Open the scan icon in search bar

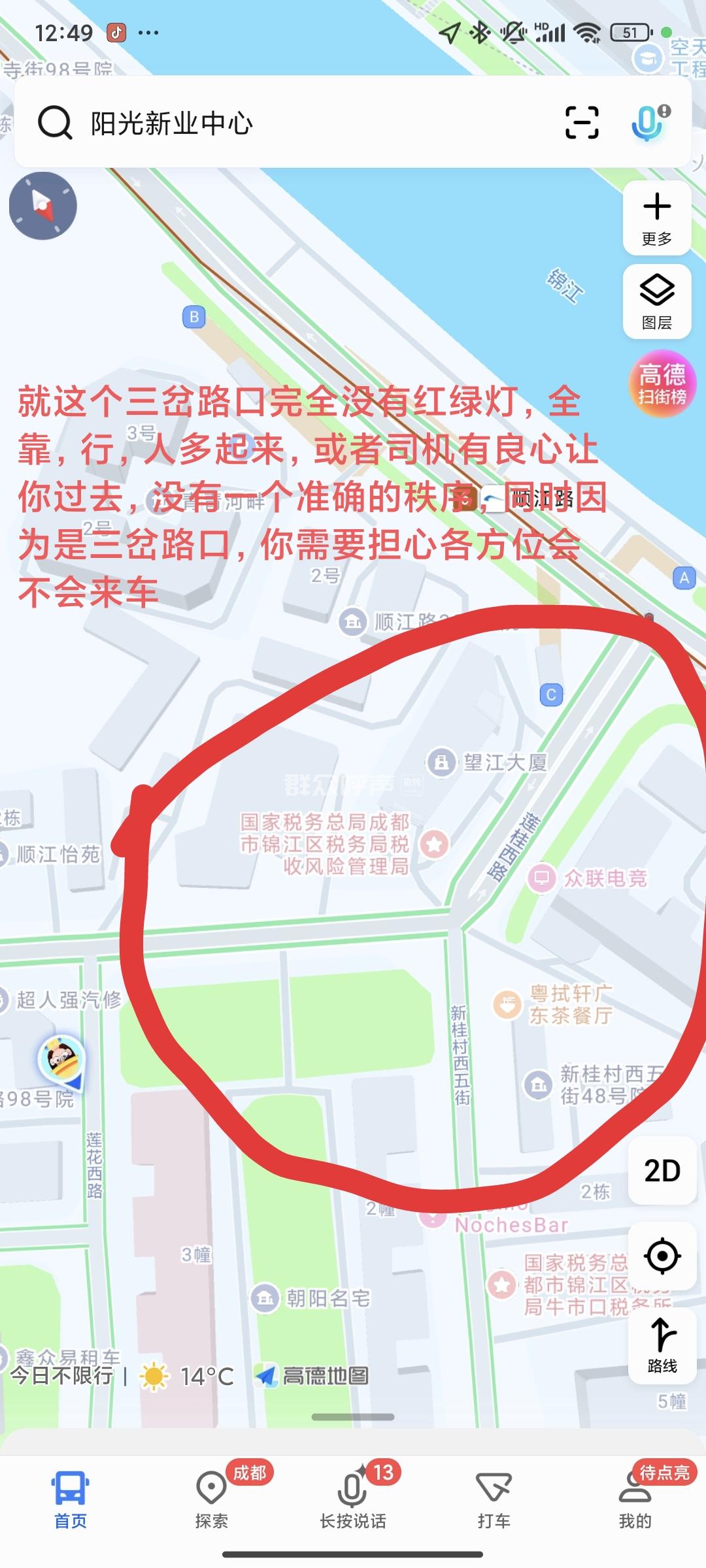[x=581, y=123]
